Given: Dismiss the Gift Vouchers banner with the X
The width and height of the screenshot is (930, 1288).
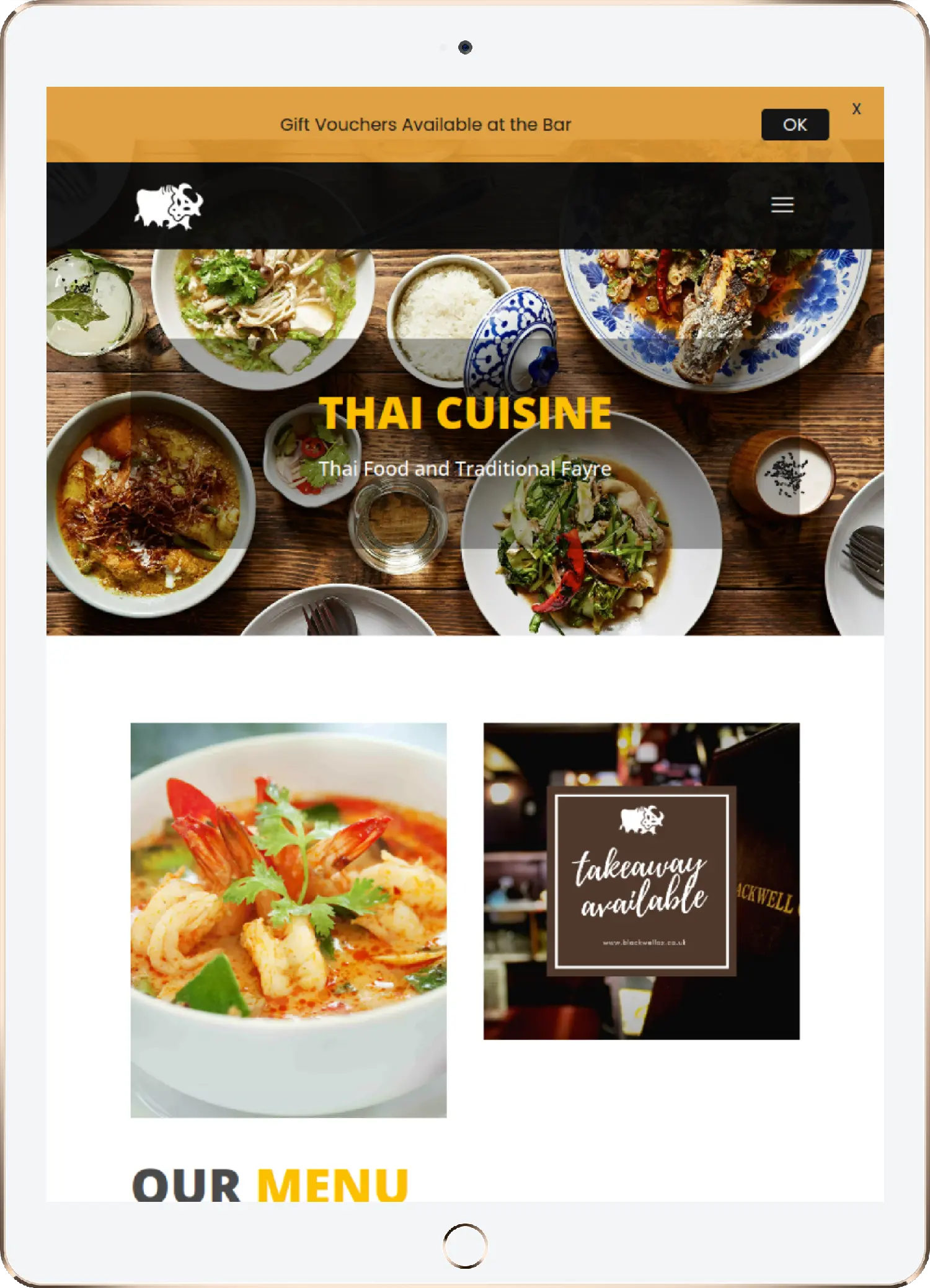Looking at the screenshot, I should [x=856, y=109].
